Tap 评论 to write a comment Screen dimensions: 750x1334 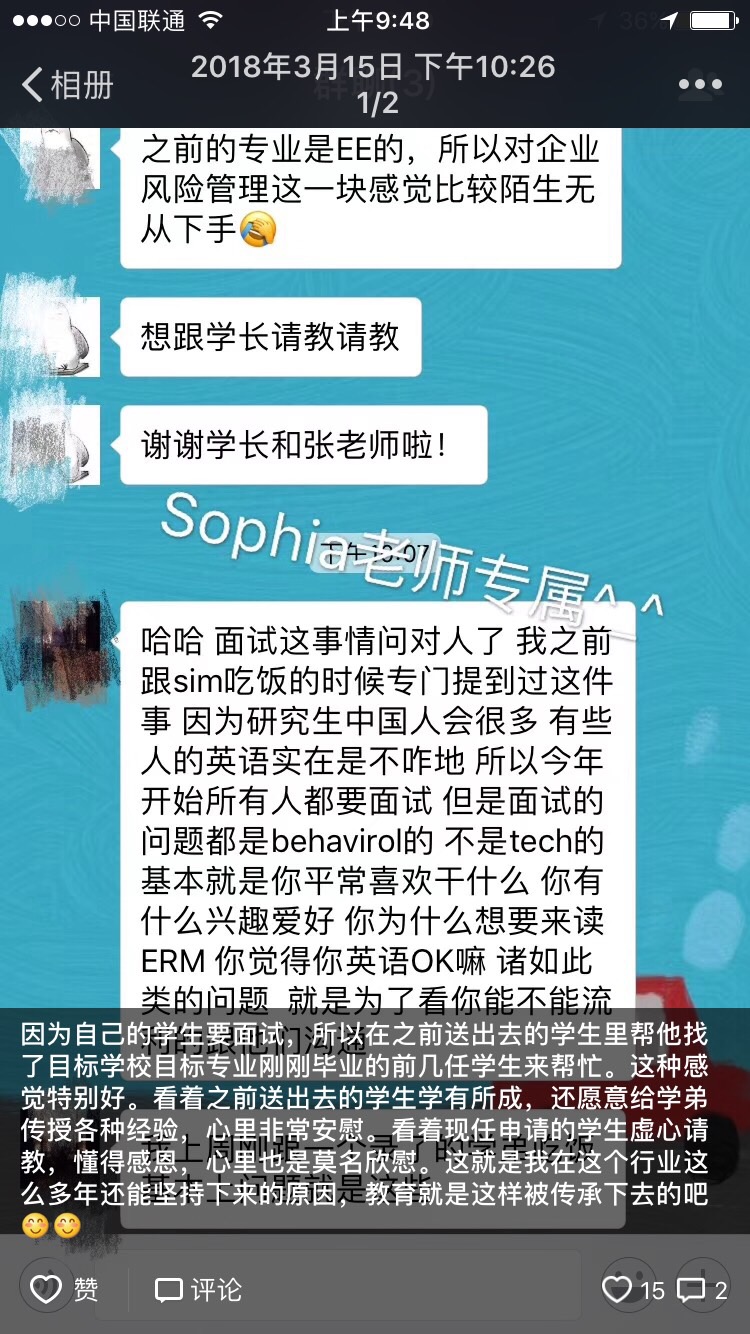point(198,1290)
